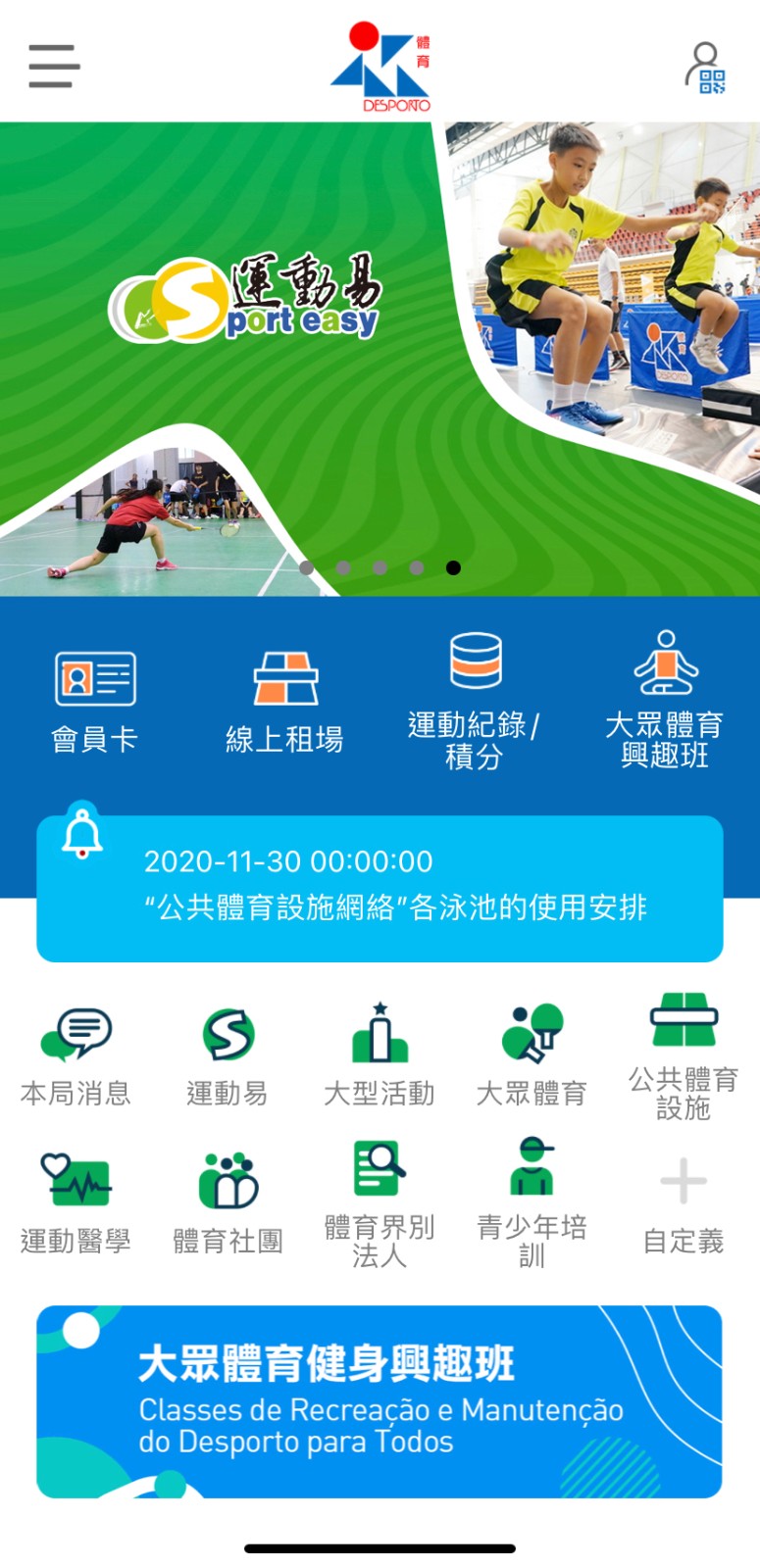Viewport: 760px width, 1568px height.
Task: Open 大眾體育 sport for all
Action: click(x=532, y=1057)
